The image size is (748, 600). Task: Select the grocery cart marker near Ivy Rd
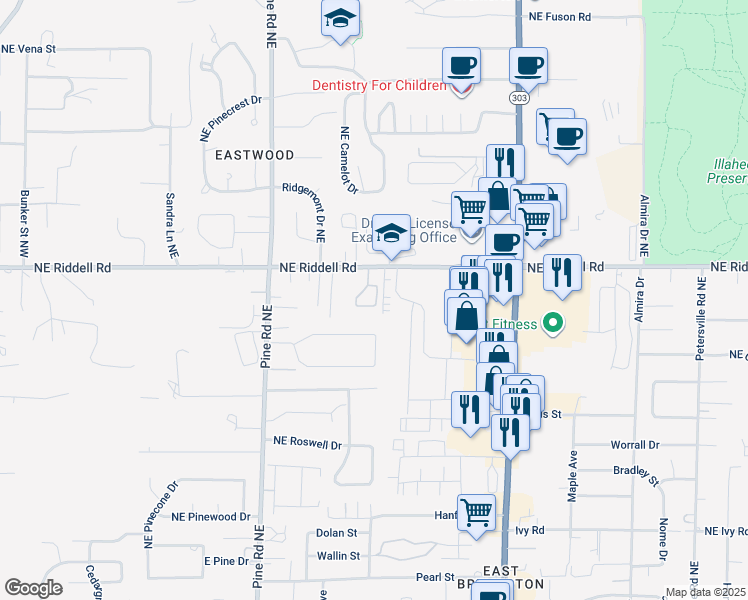coord(477,513)
